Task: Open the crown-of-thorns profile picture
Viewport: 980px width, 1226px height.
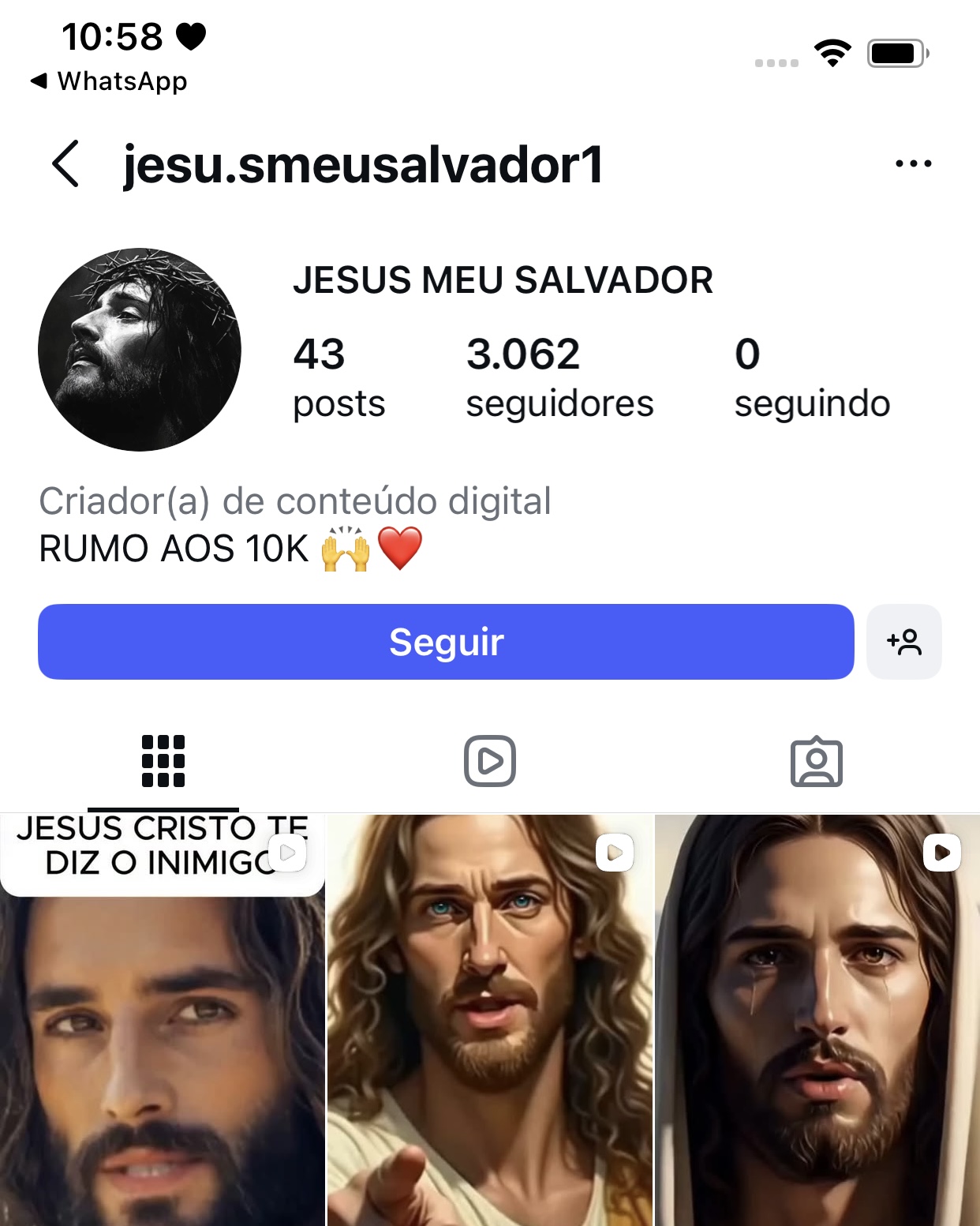Action: tap(140, 350)
